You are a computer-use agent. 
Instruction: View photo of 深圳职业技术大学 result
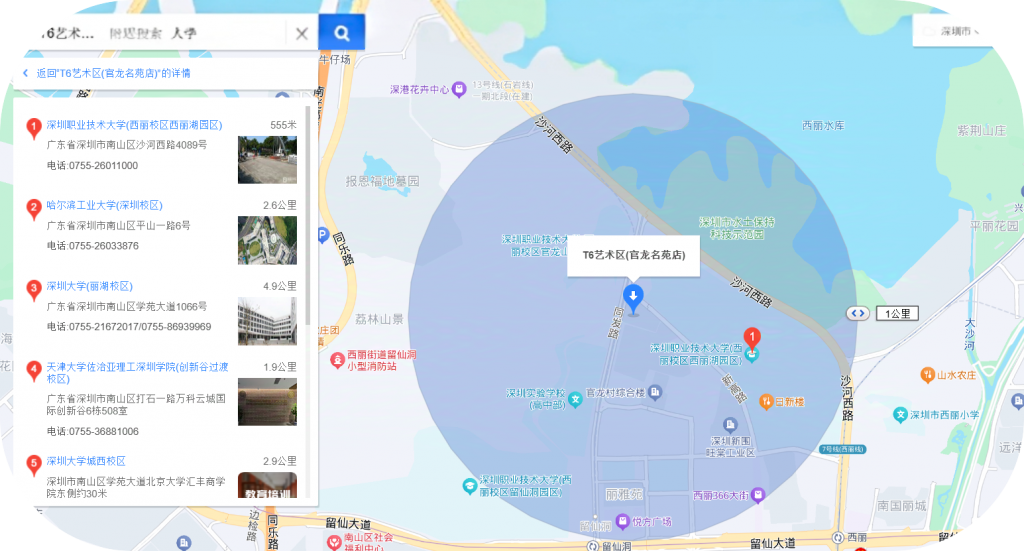(x=267, y=159)
